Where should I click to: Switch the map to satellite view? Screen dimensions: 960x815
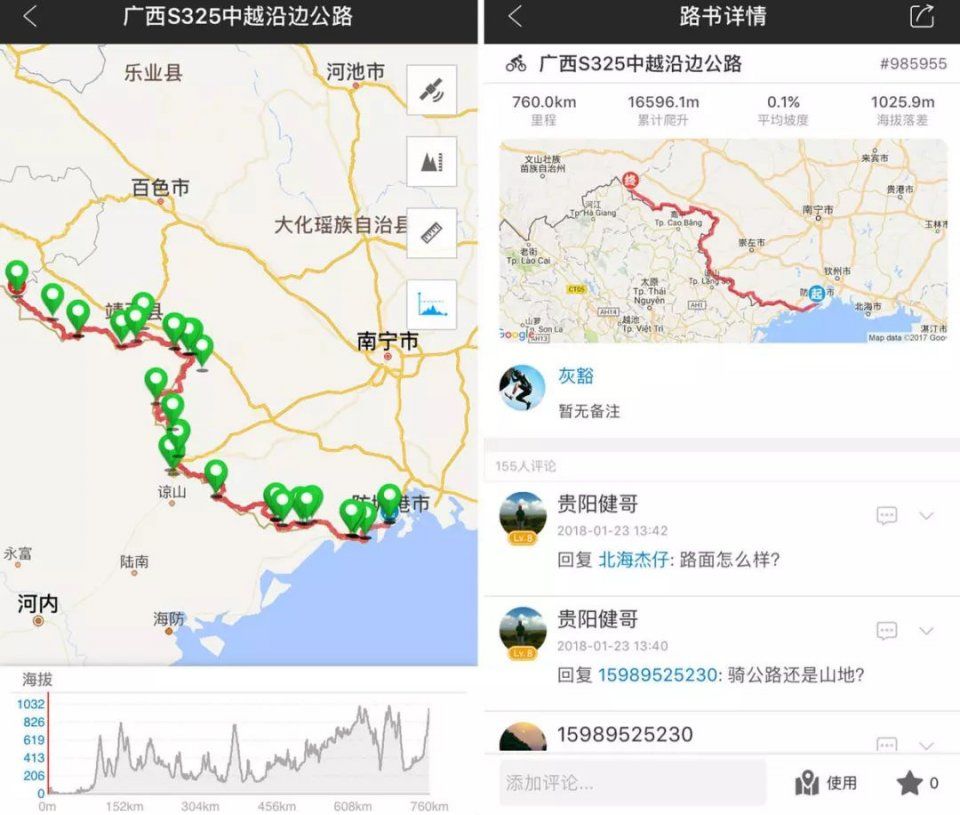432,91
